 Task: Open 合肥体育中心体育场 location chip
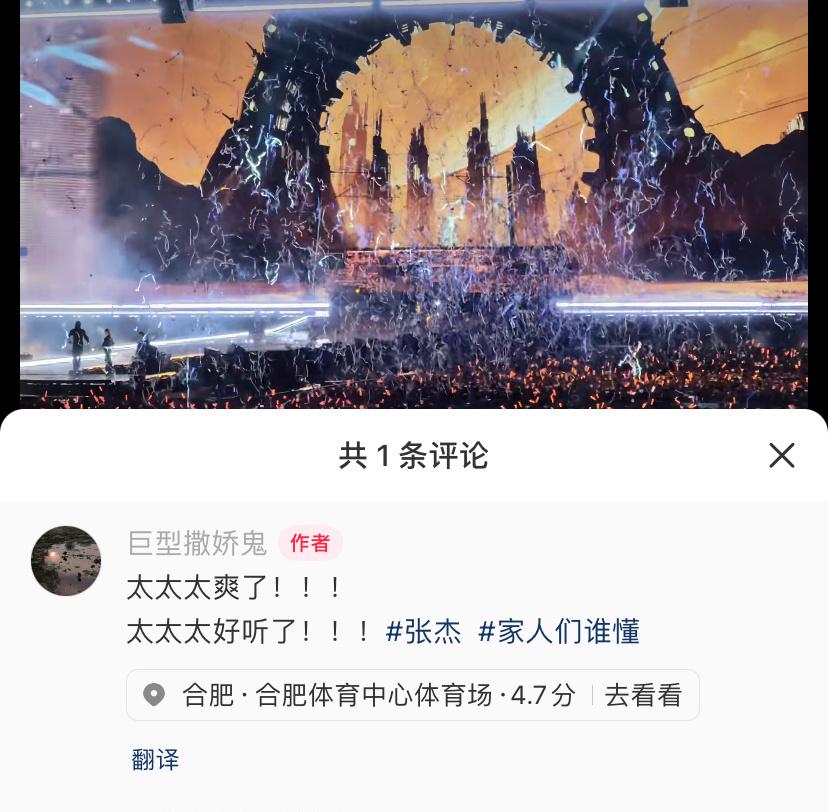380,695
